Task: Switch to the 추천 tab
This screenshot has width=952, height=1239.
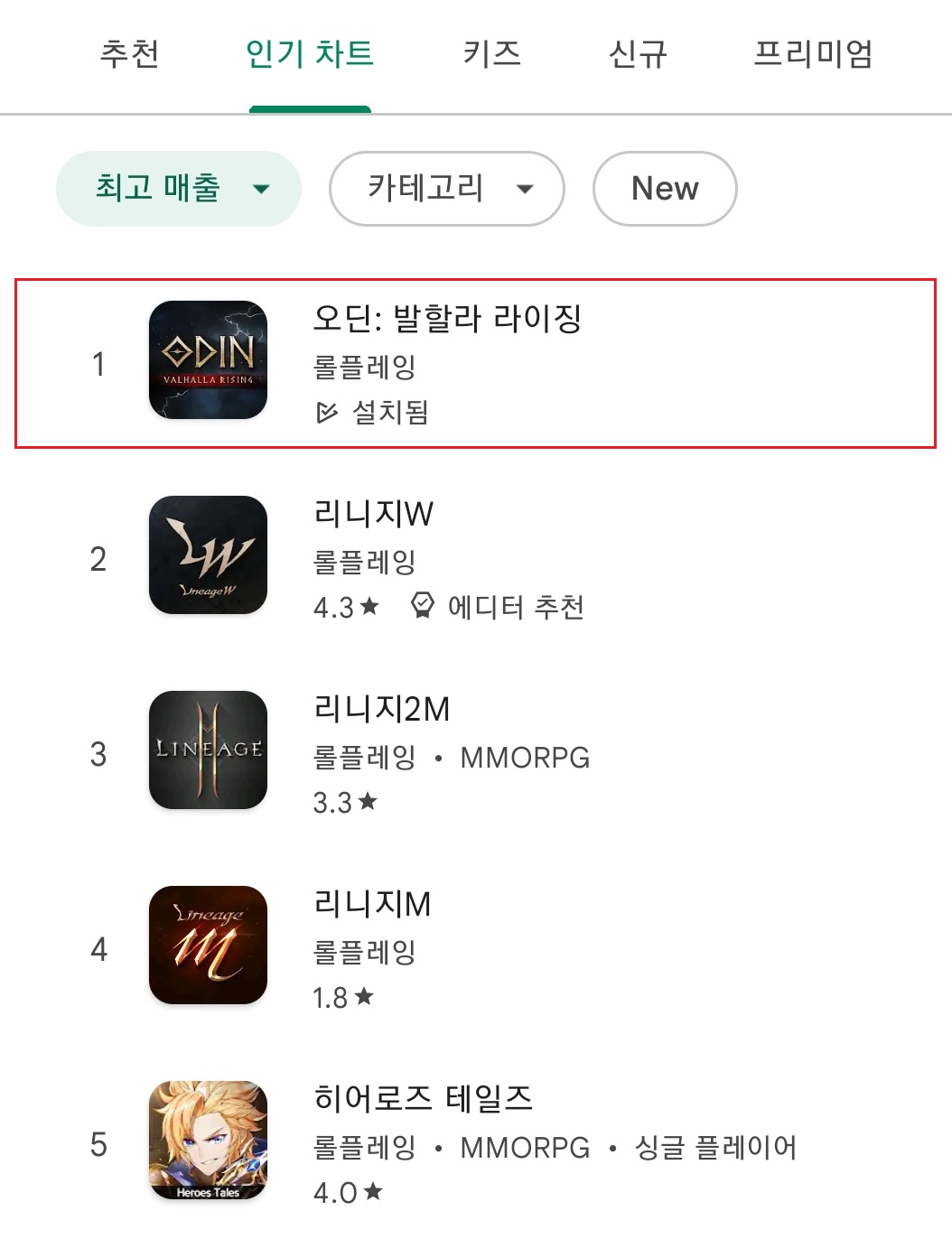Action: click(130, 54)
